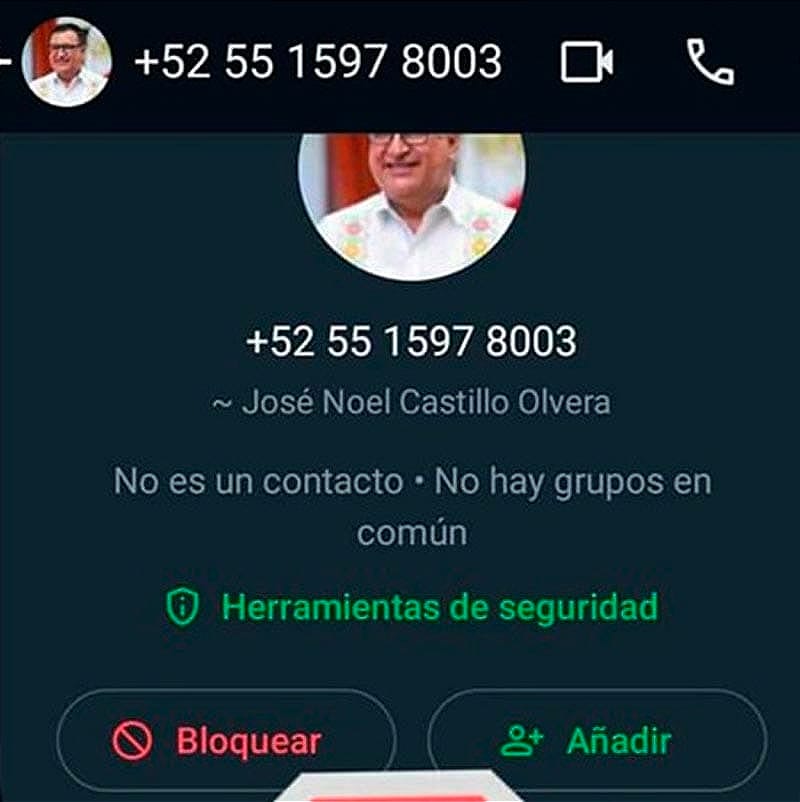Start a video call with this number

click(x=586, y=62)
